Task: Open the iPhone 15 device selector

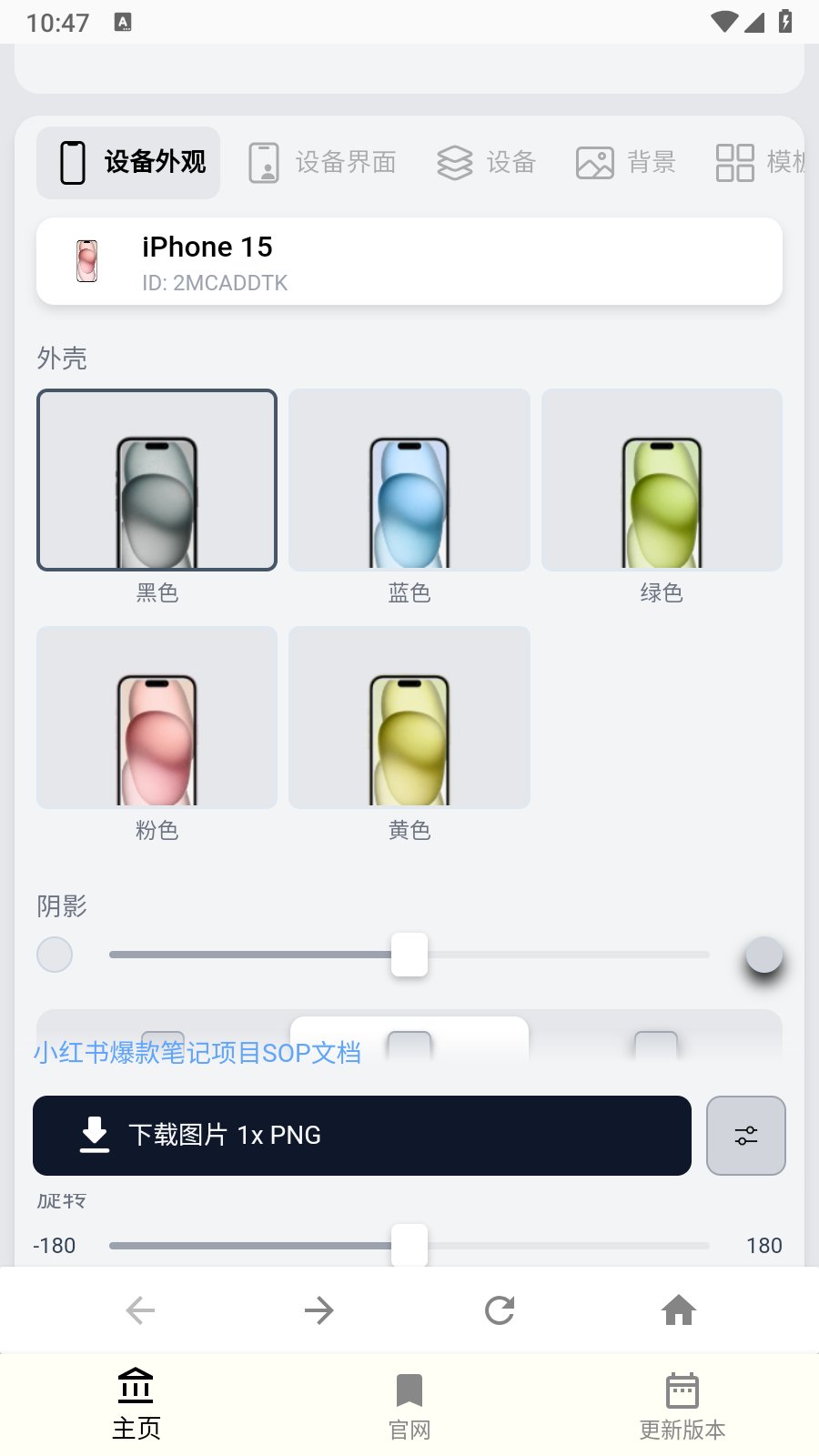Action: (409, 261)
